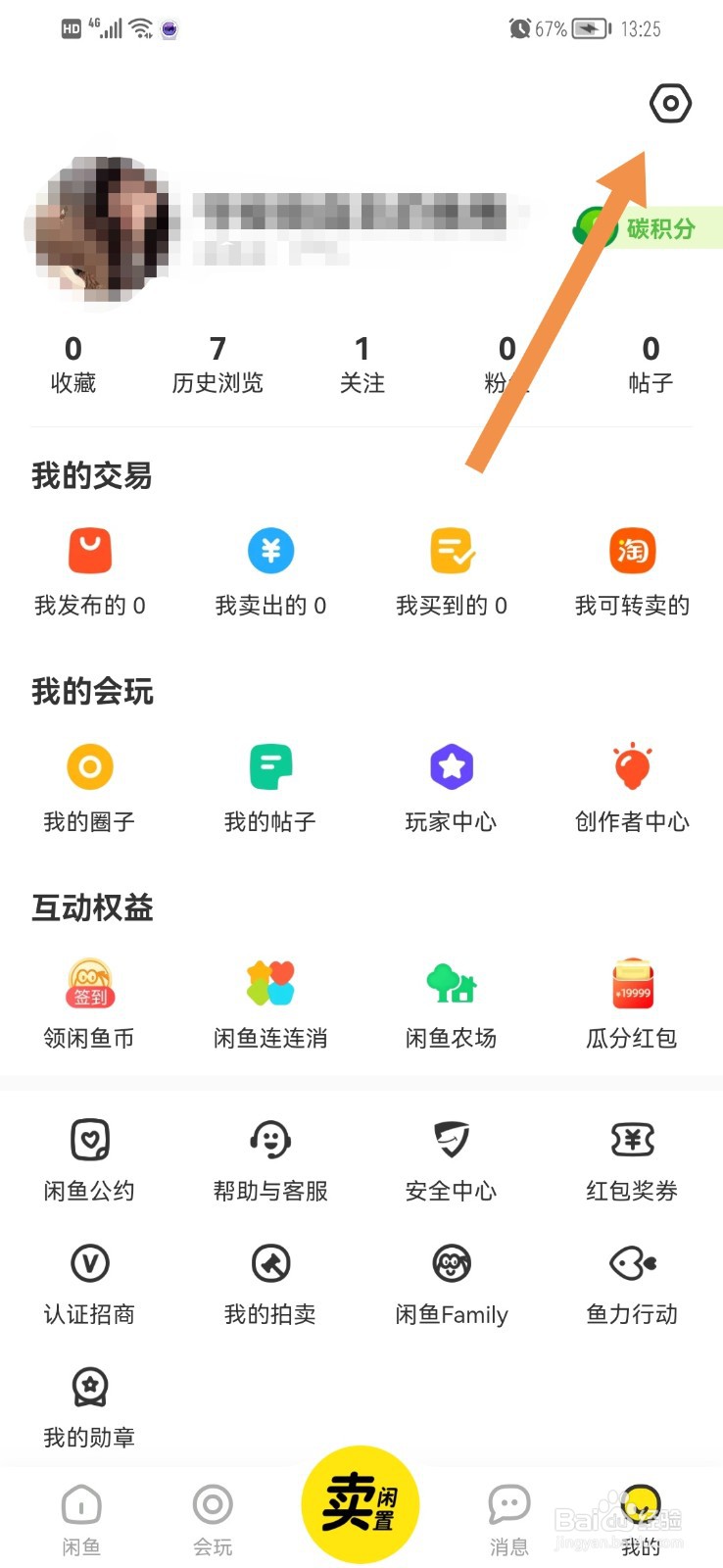Open 创作者中心 creator center
The width and height of the screenshot is (723, 1568).
tap(632, 766)
